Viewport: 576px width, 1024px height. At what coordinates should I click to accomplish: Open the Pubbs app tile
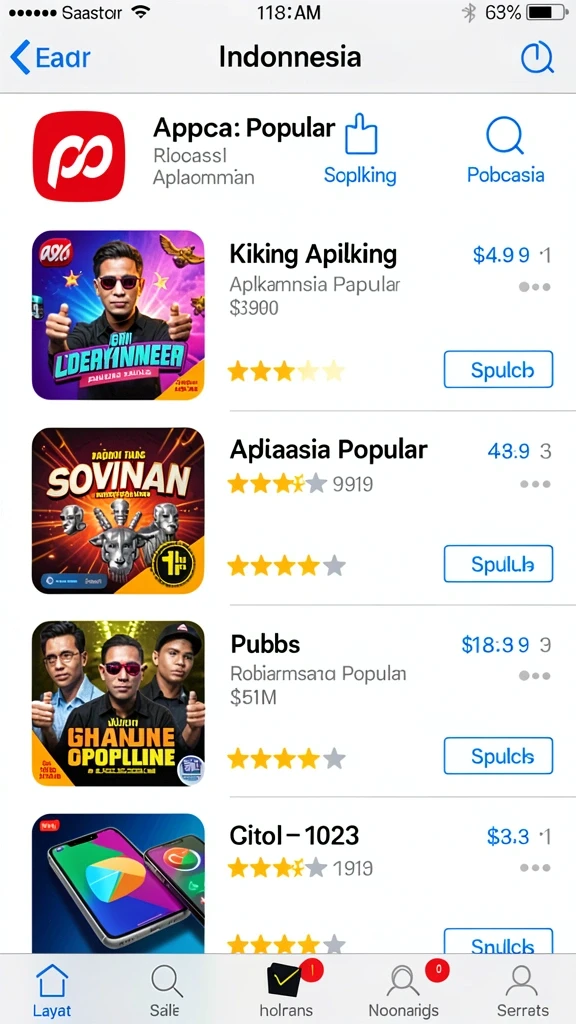[118, 703]
